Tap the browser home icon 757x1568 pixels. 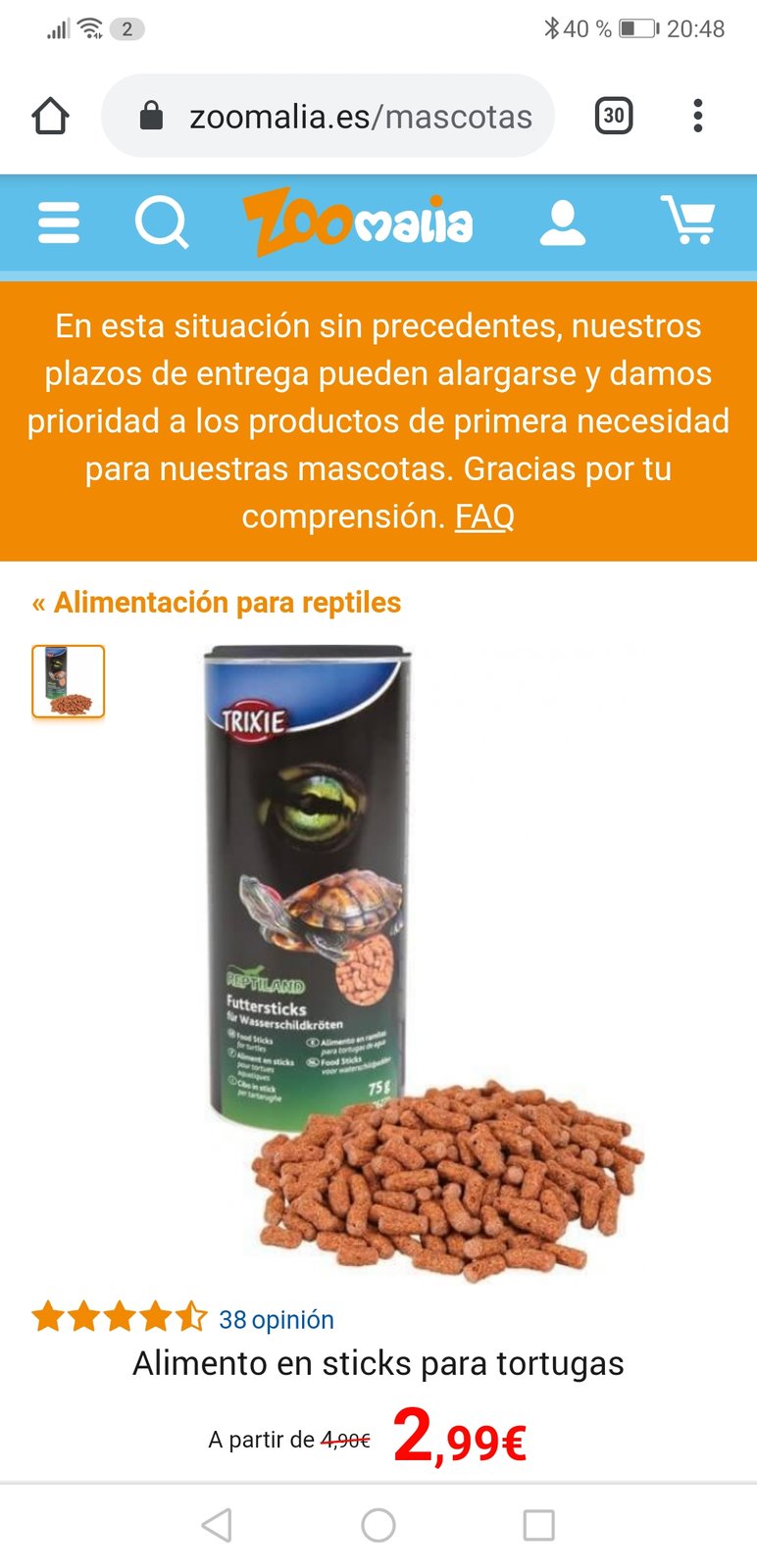click(49, 116)
